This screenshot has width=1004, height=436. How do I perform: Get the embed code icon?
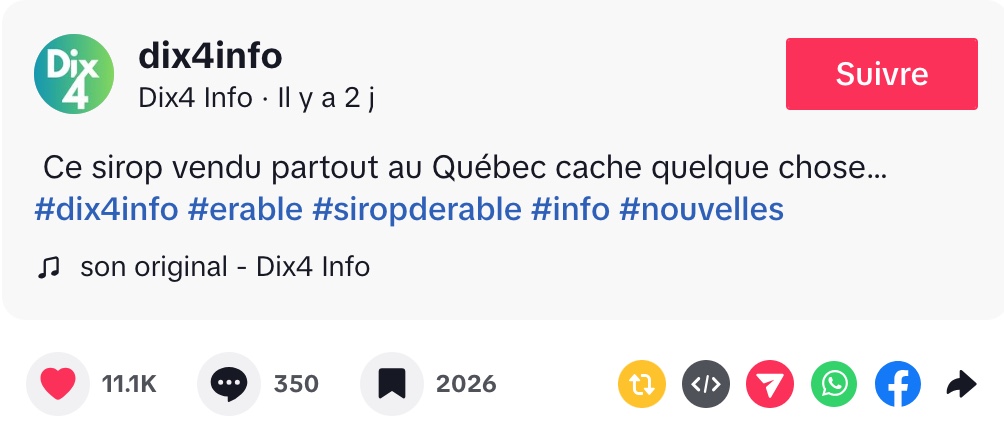[x=706, y=384]
